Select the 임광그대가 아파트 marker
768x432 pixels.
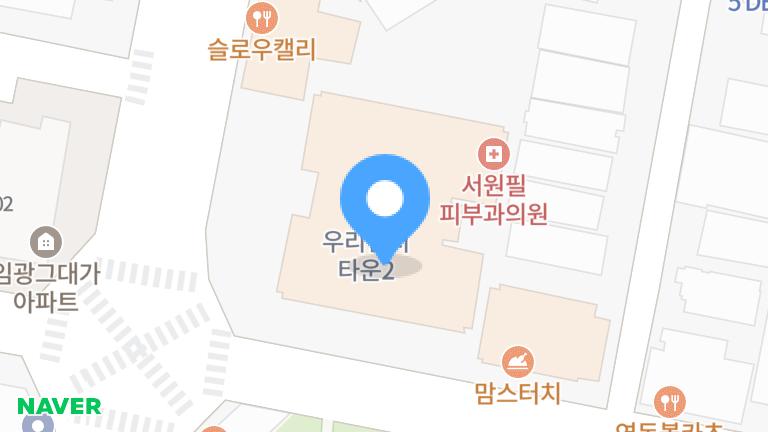tap(46, 241)
